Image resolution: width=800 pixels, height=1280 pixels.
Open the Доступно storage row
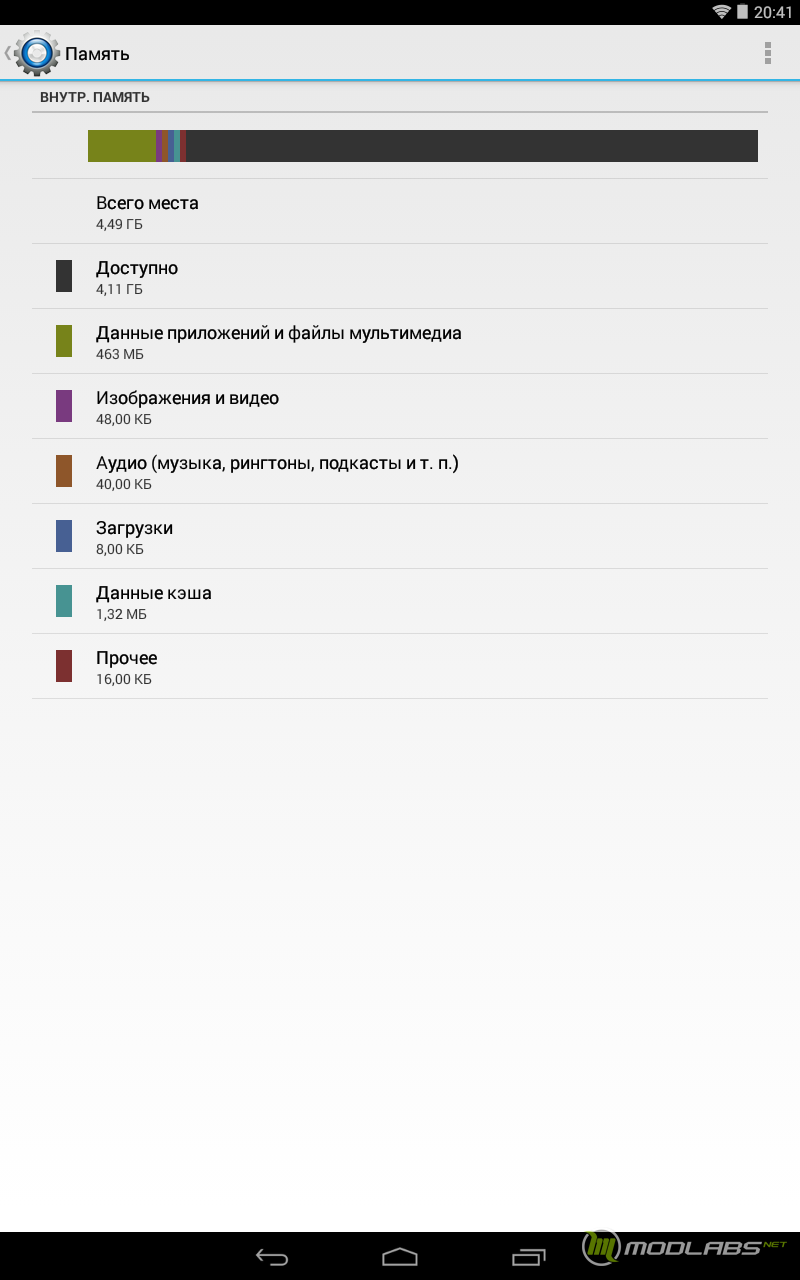coord(400,276)
